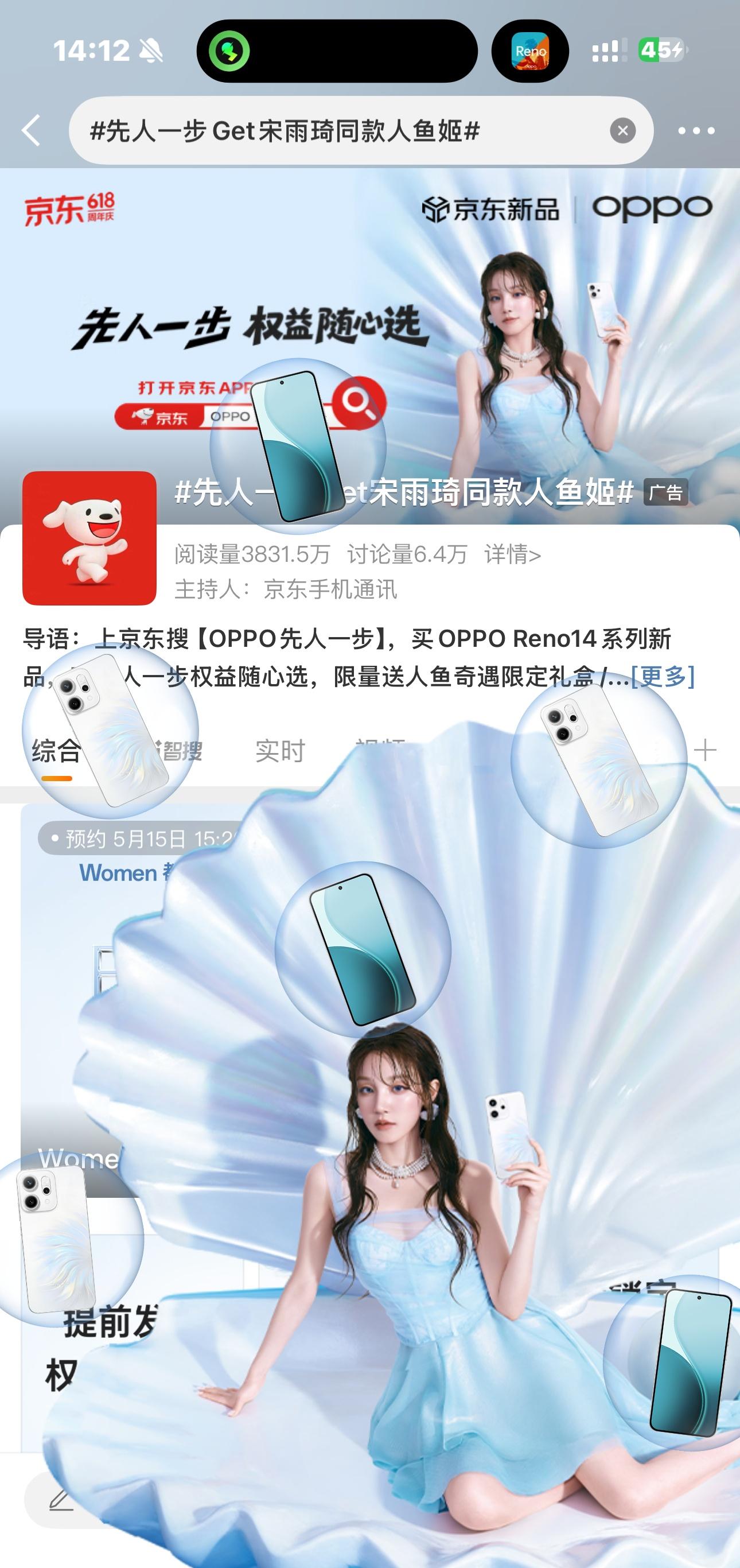Switch to the 实时 tab
The height and width of the screenshot is (1568, 740).
[x=279, y=751]
